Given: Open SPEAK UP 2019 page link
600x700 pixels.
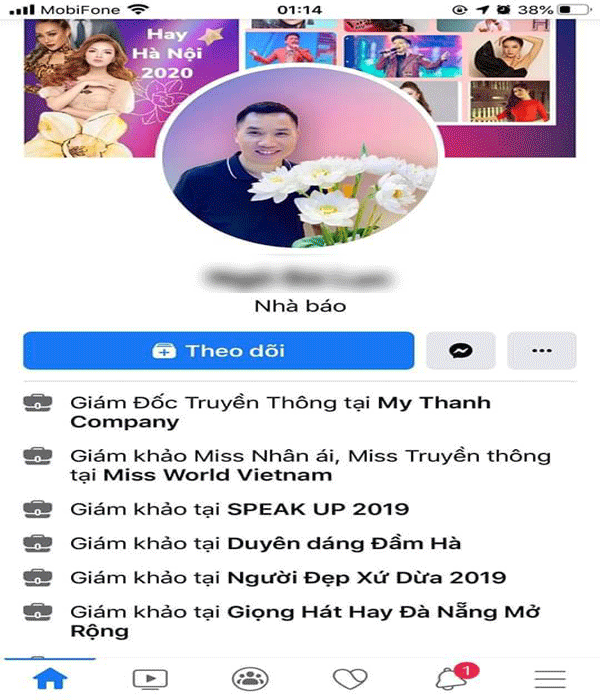Looking at the screenshot, I should point(318,509).
